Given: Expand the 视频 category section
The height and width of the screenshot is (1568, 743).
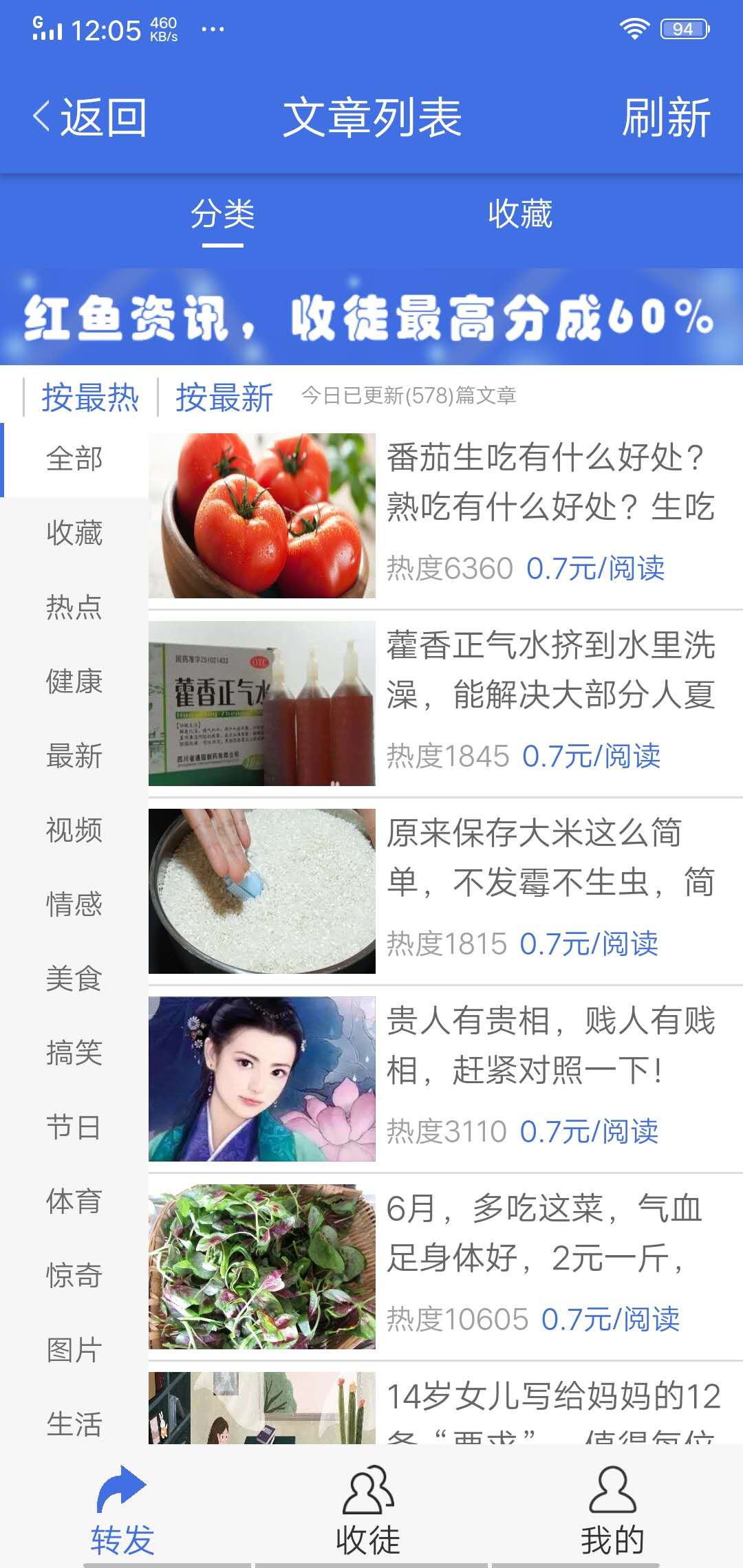Looking at the screenshot, I should [x=74, y=831].
